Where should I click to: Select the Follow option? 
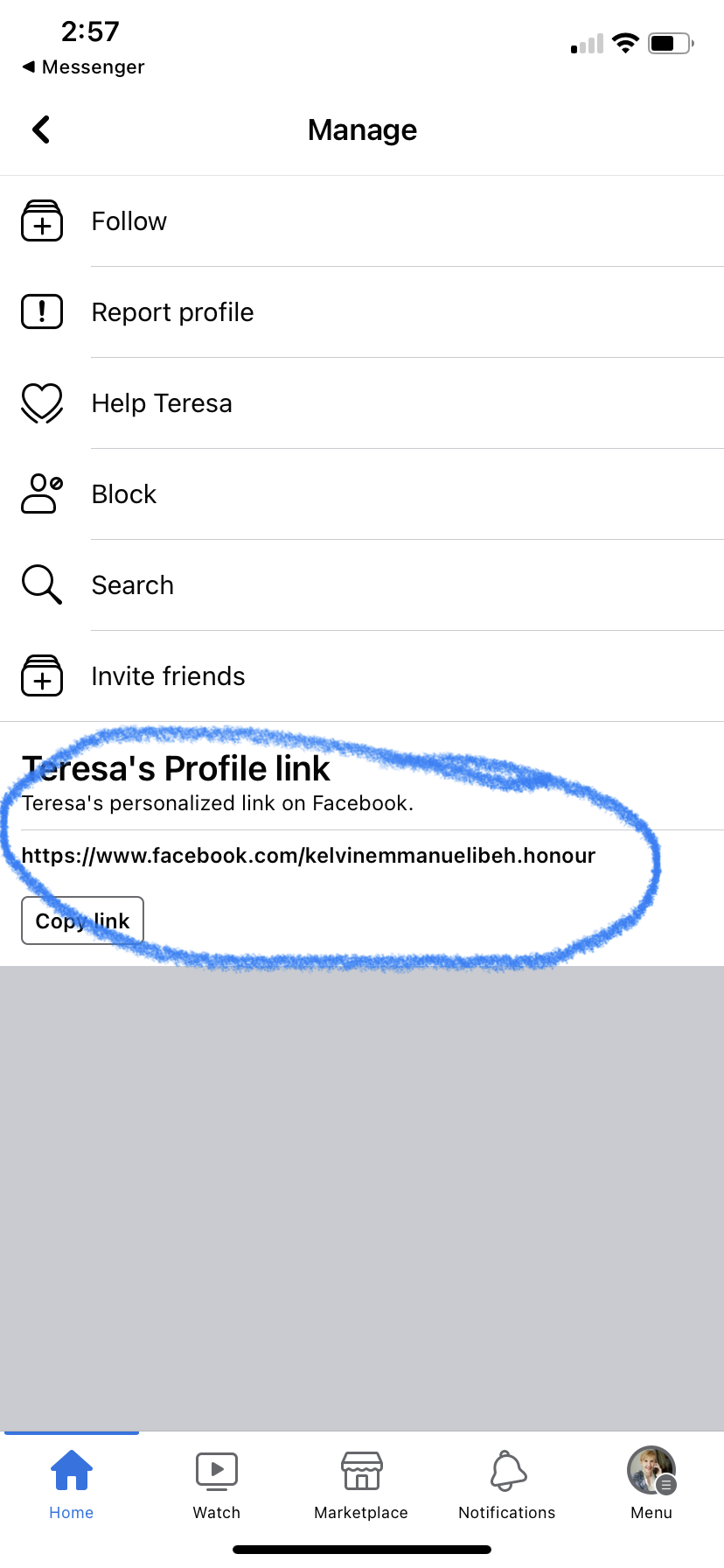[x=362, y=221]
